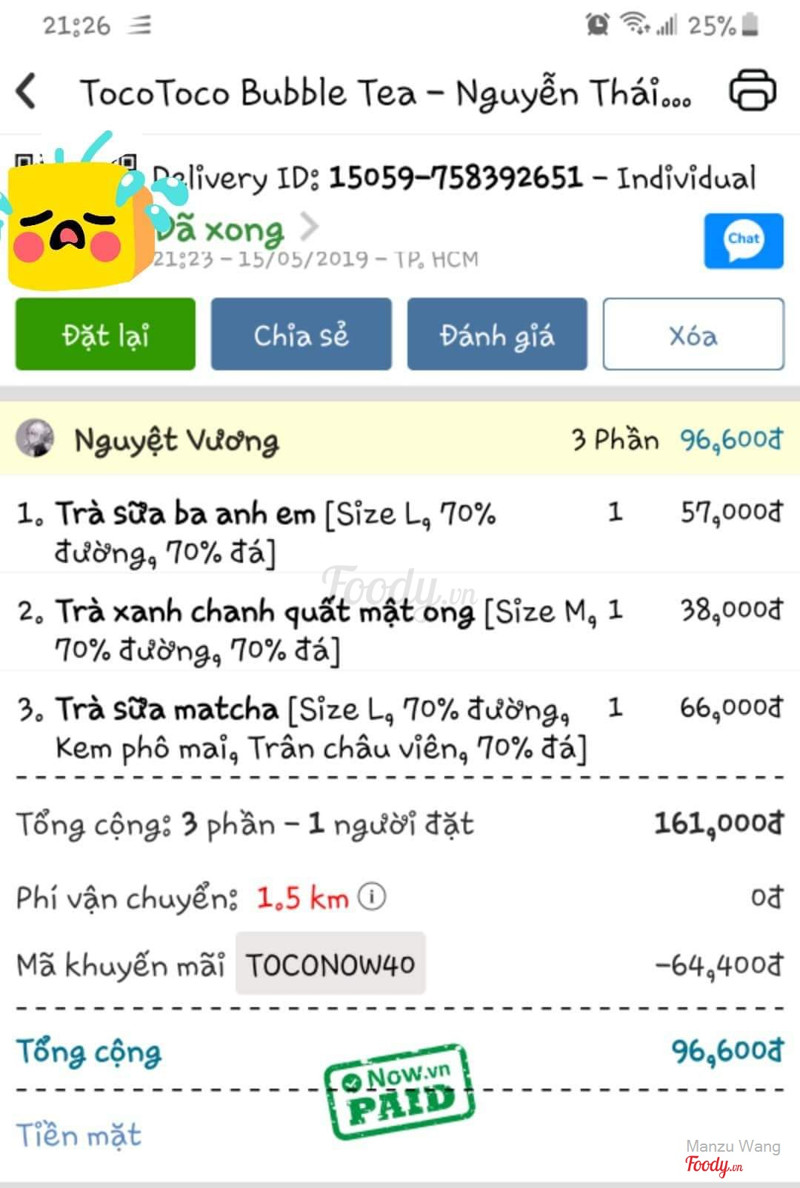Reorder with the Đặt lại button

click(x=105, y=335)
